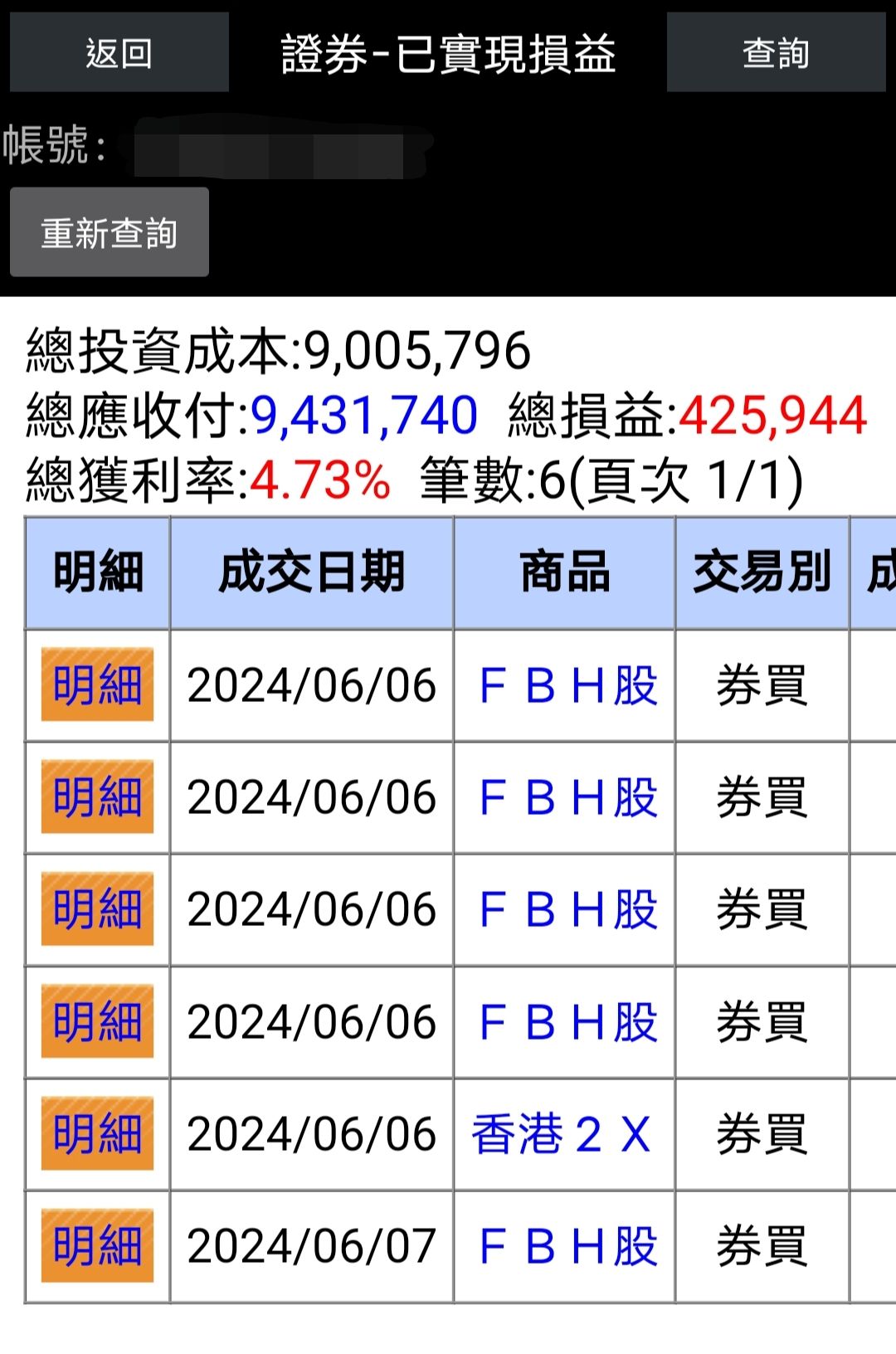View 明細 for the 2024/06/07 trade
Image resolution: width=896 pixels, height=1354 pixels.
tap(97, 1245)
